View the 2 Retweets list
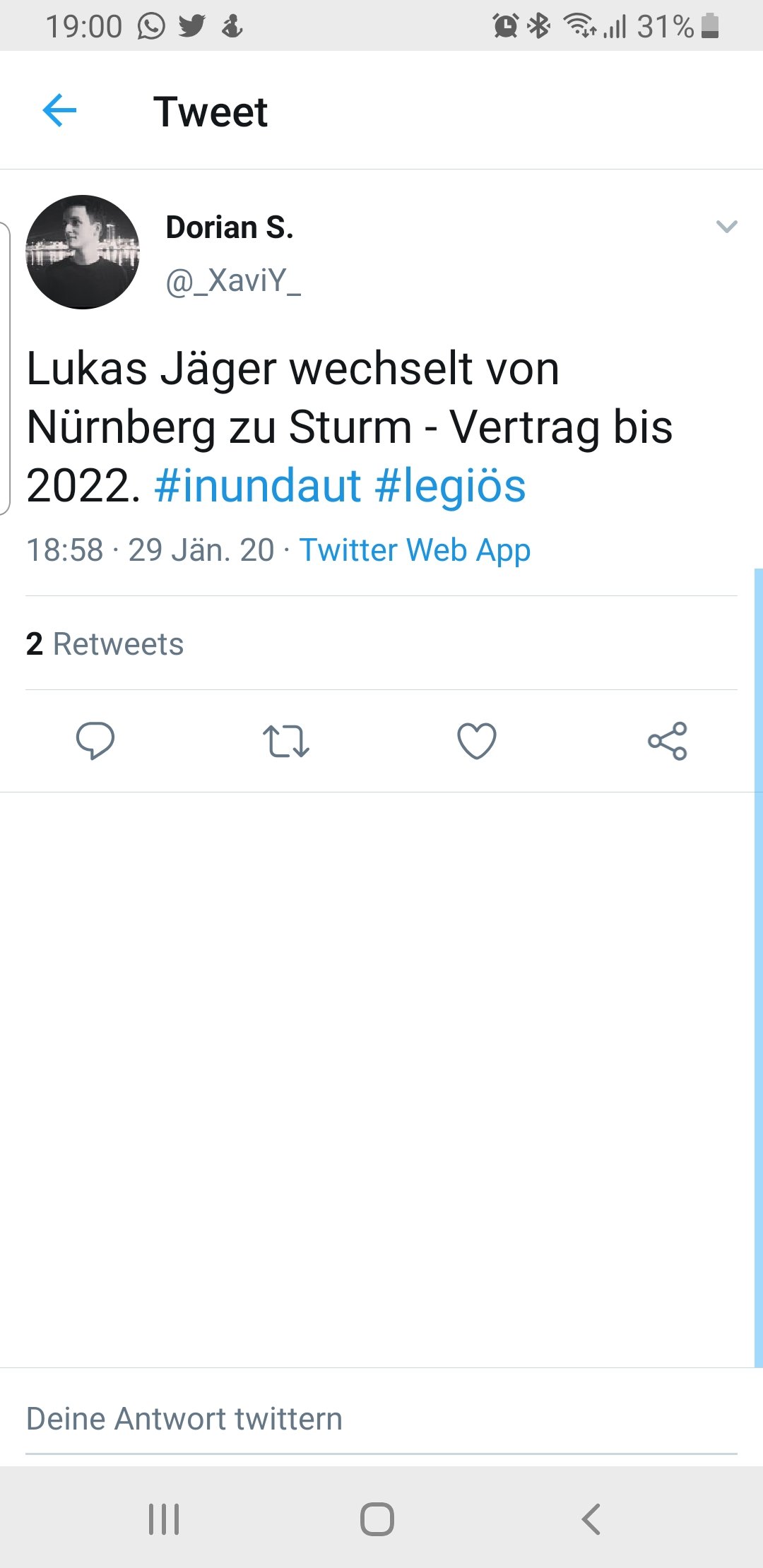This screenshot has height=1568, width=763. (105, 644)
